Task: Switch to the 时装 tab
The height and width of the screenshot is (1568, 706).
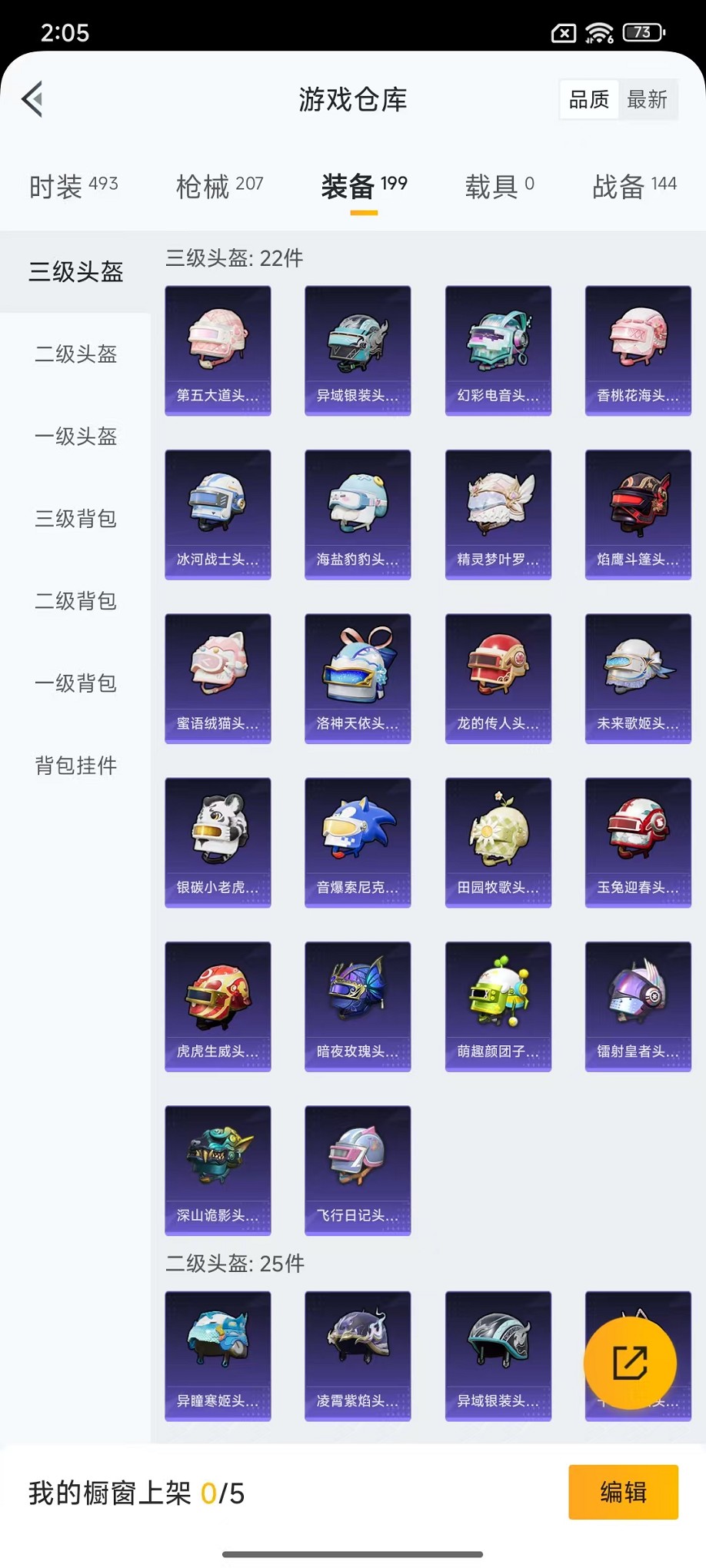Action: point(73,186)
